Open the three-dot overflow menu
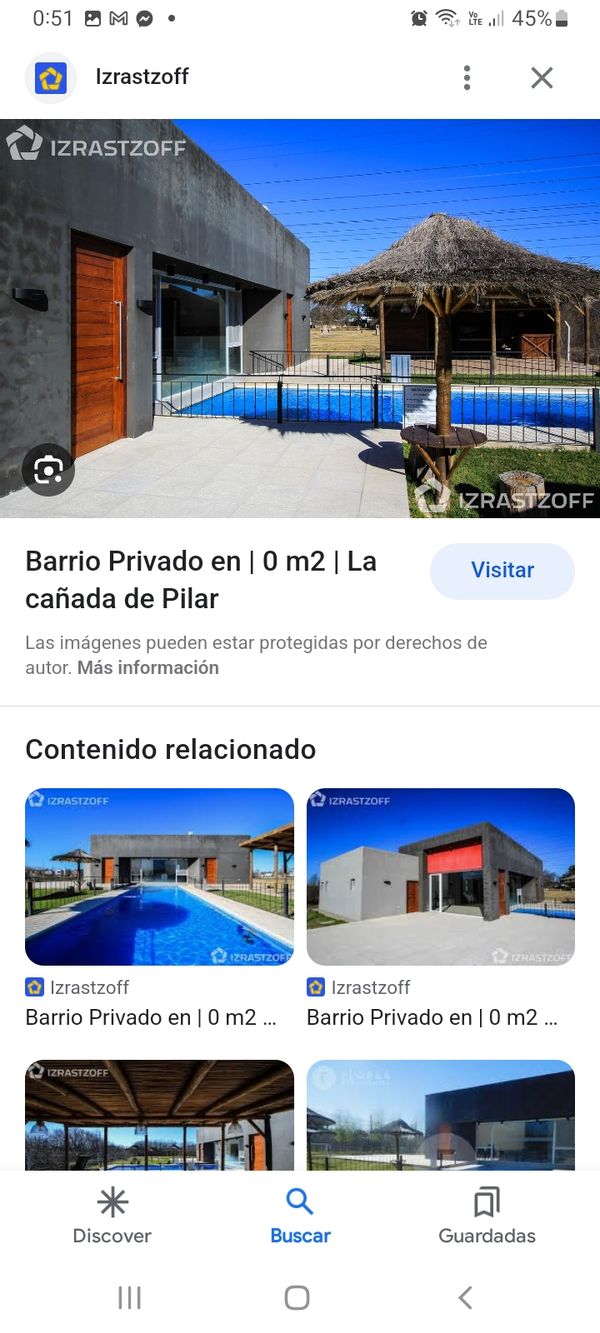This screenshot has width=600, height=1333. pyautogui.click(x=467, y=78)
